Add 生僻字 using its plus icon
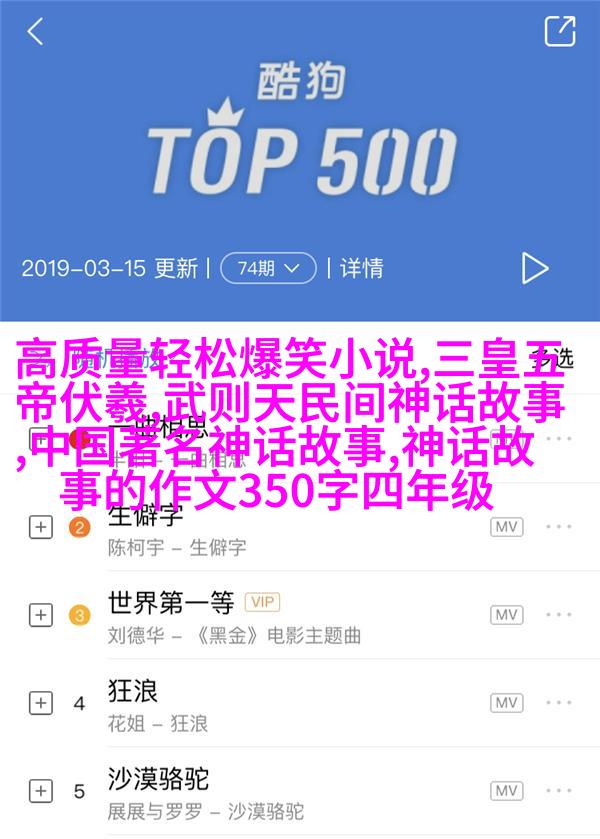Viewport: 600px width, 839px height. coord(40,527)
